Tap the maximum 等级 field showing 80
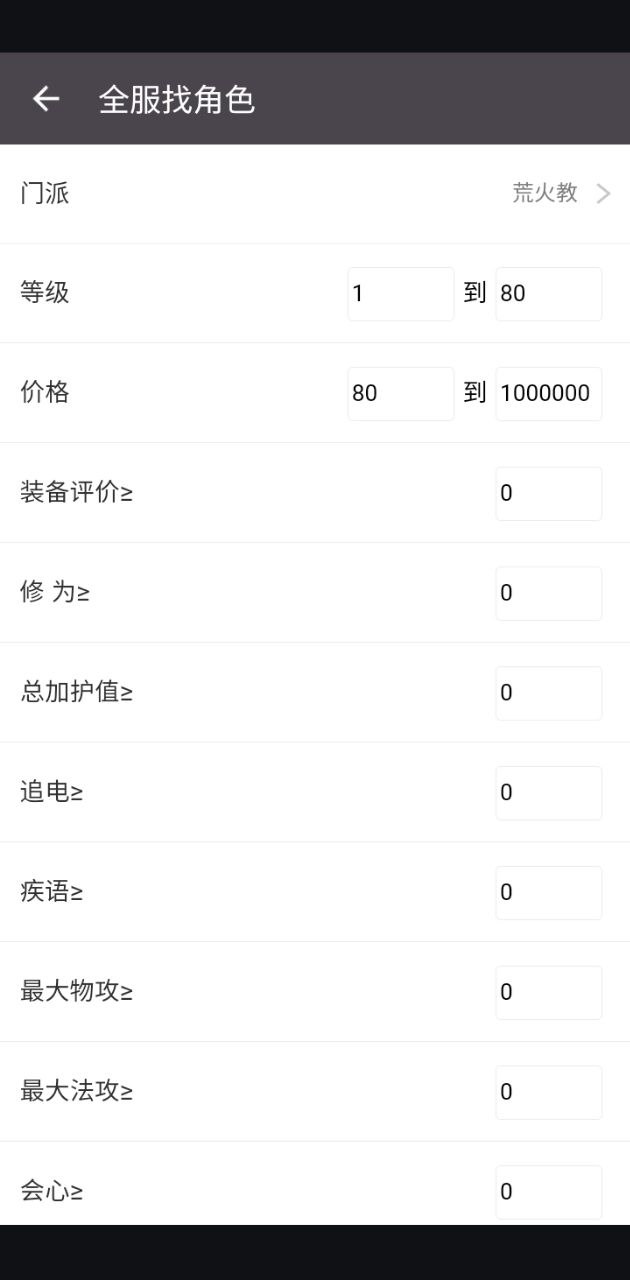The height and width of the screenshot is (1280, 630). 549,294
